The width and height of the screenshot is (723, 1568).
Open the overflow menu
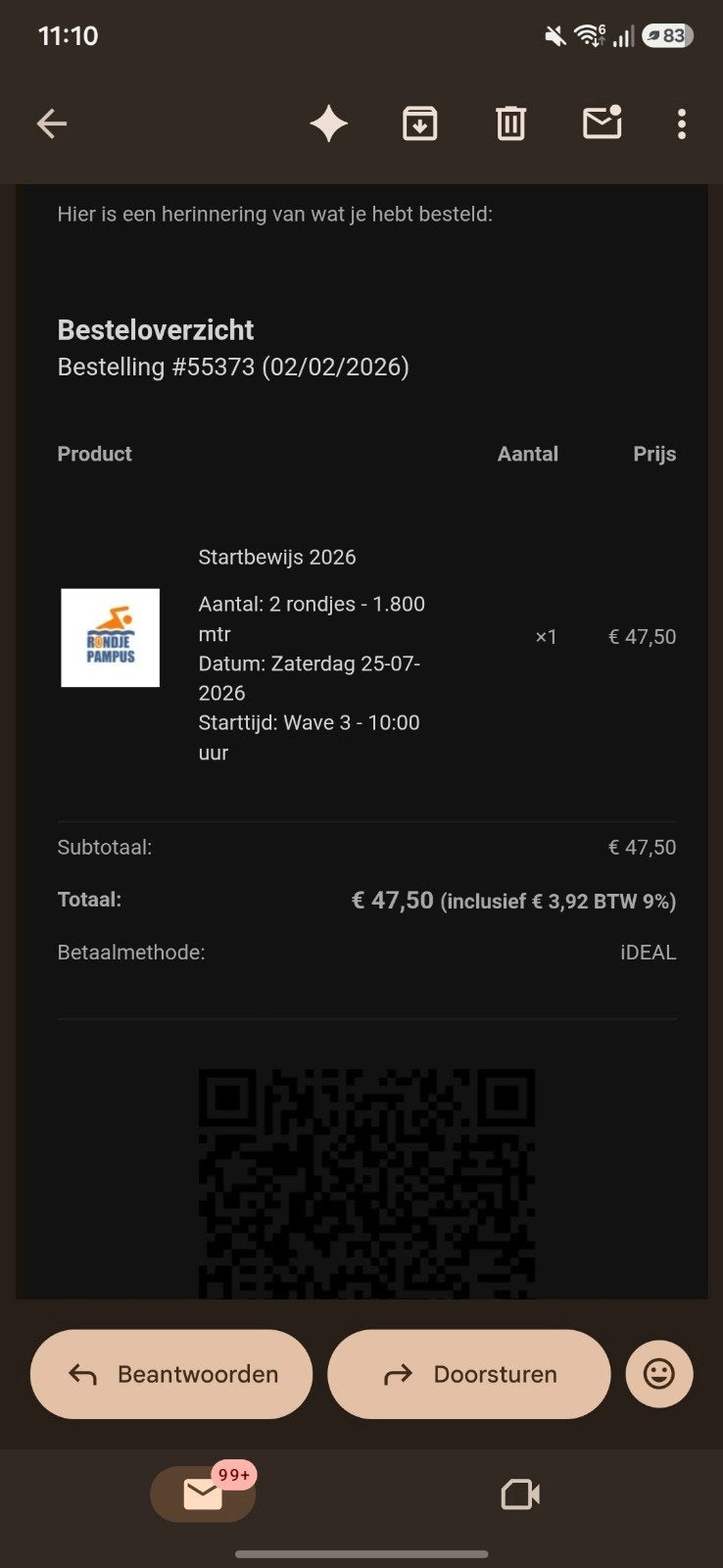coord(682,123)
